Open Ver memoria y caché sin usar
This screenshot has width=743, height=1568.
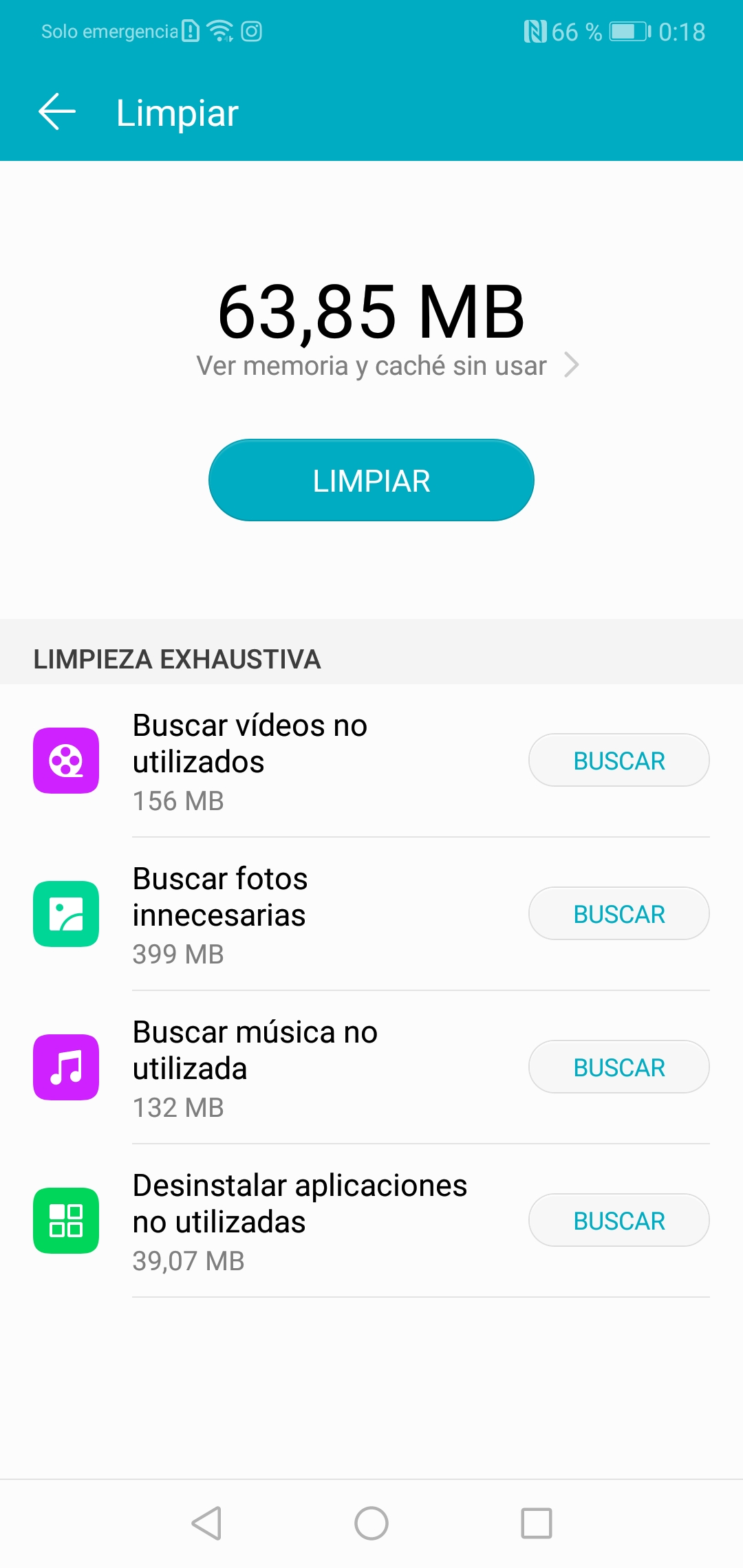point(387,366)
